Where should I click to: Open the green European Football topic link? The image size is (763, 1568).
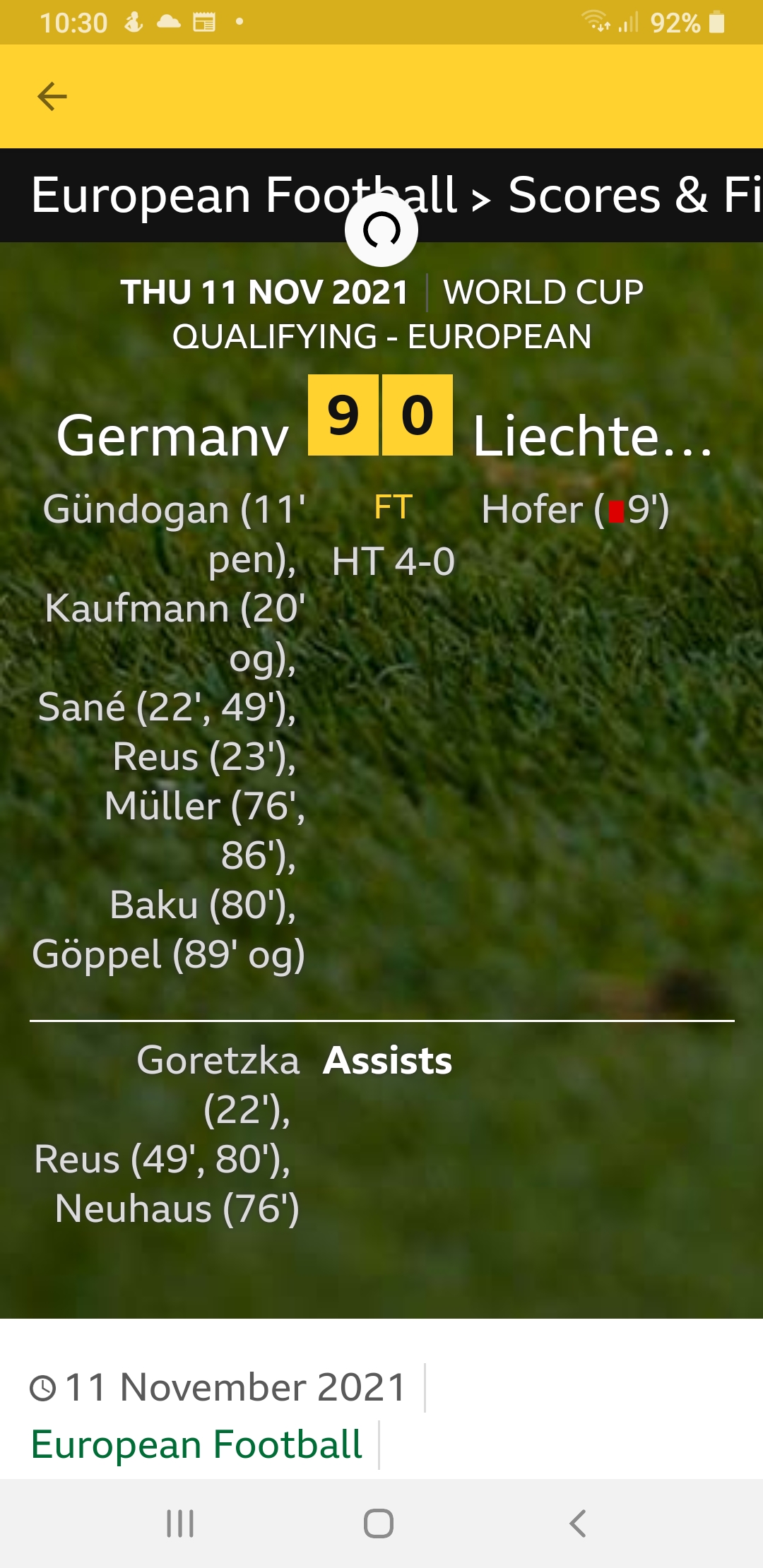pyautogui.click(x=196, y=1444)
